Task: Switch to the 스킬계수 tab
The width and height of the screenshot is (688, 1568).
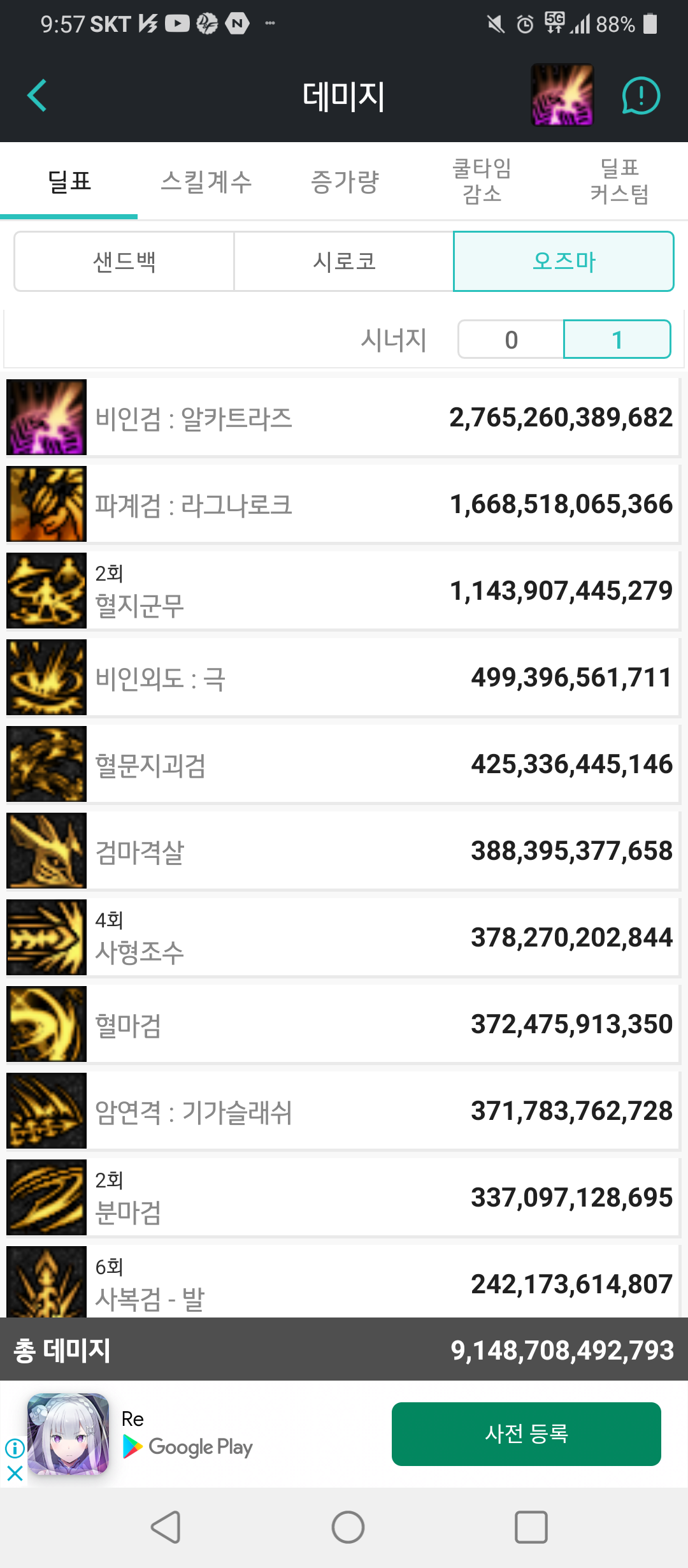Action: (206, 182)
